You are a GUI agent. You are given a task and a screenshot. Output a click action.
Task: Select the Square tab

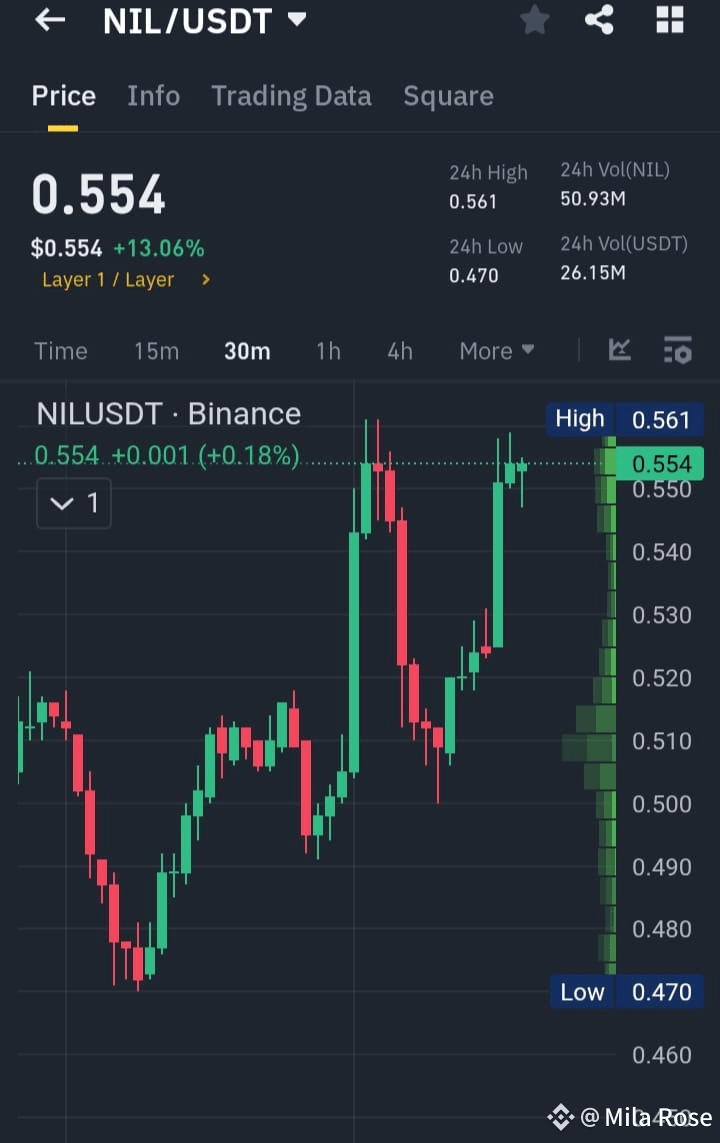(448, 96)
